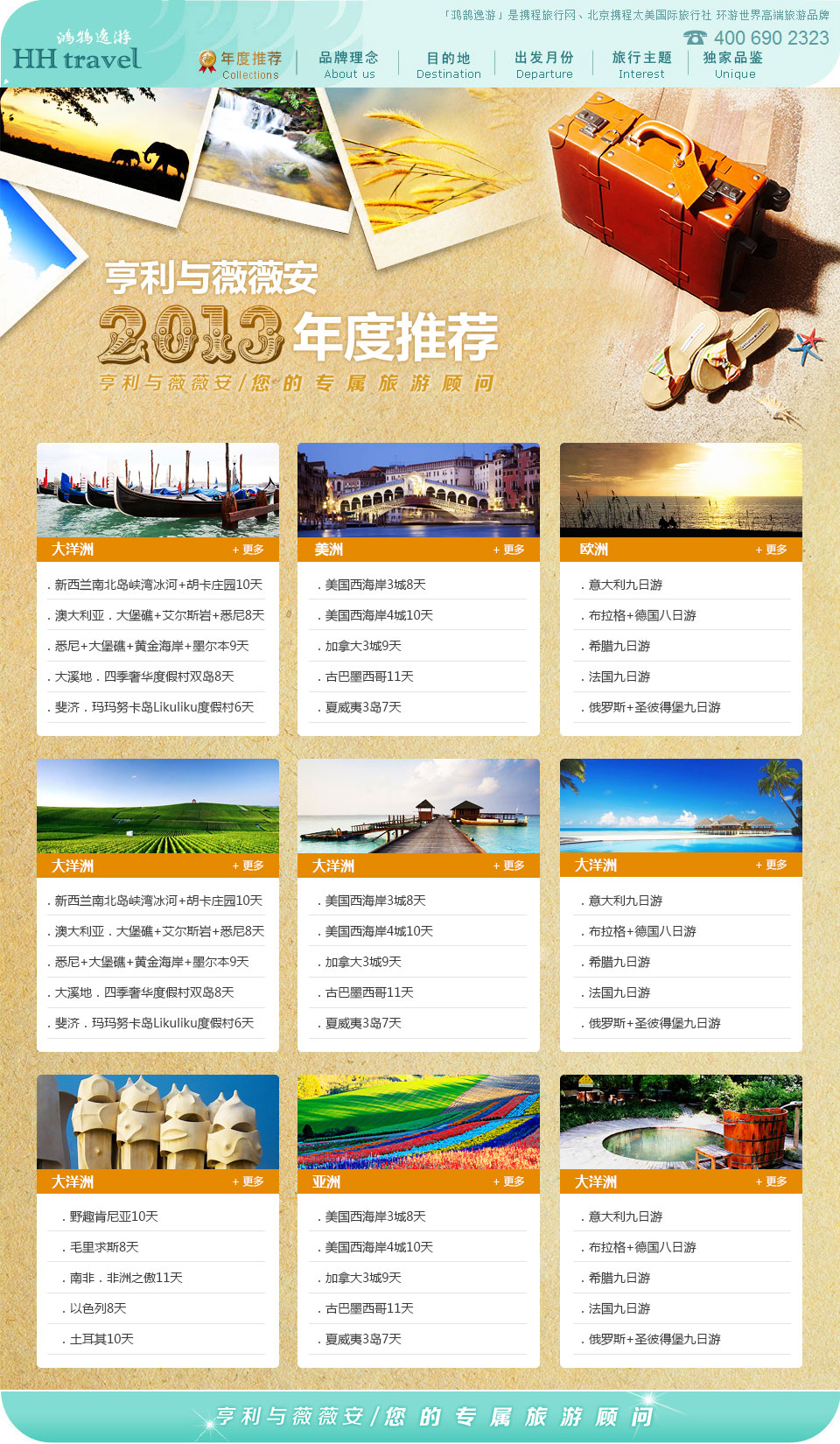Open 以色列8天 tour link

(x=98, y=1308)
